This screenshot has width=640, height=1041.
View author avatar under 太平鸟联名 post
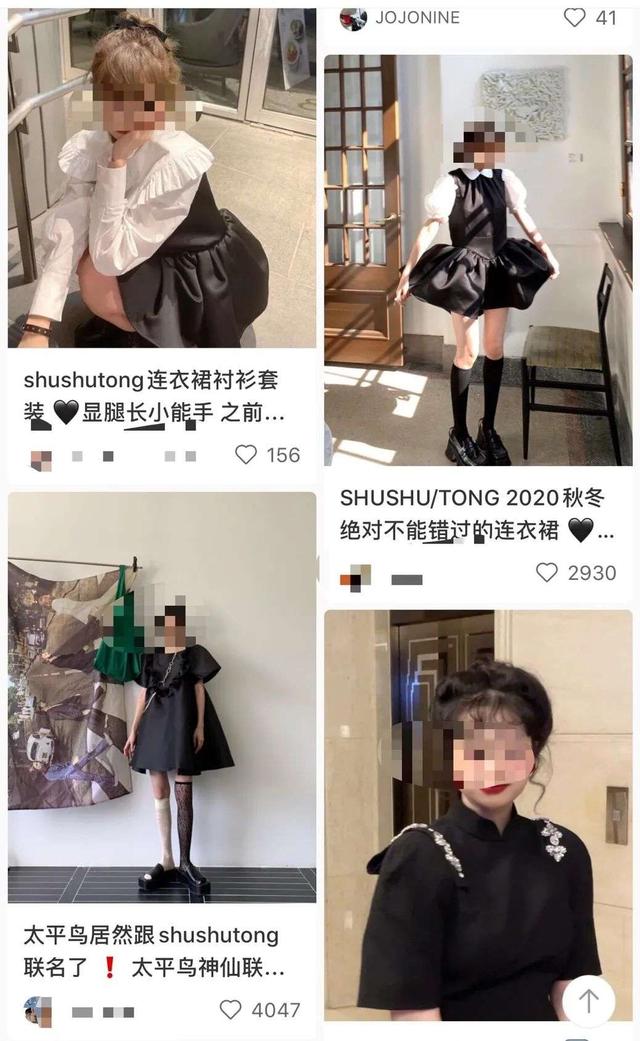(x=38, y=1010)
